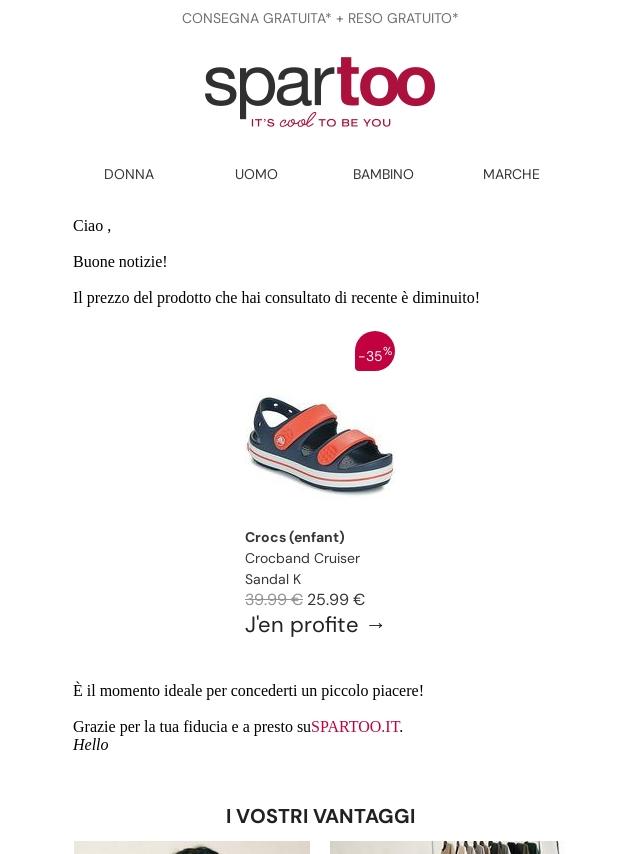640x854 pixels.
Task: Browse the MARCHE brands link
Action: tap(511, 174)
